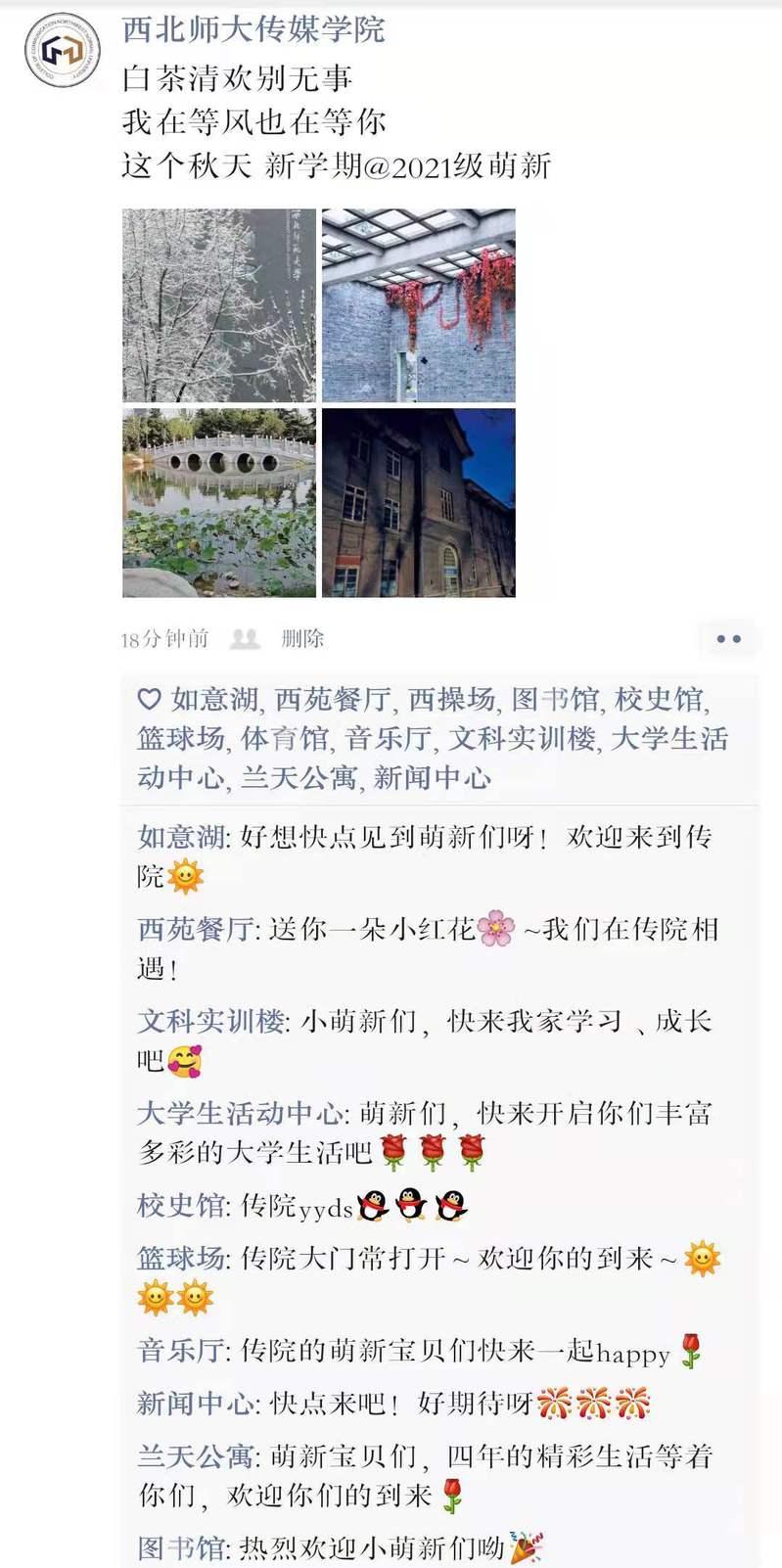
Task: Open 兰天公寓 profile from its comment
Action: [x=197, y=1457]
